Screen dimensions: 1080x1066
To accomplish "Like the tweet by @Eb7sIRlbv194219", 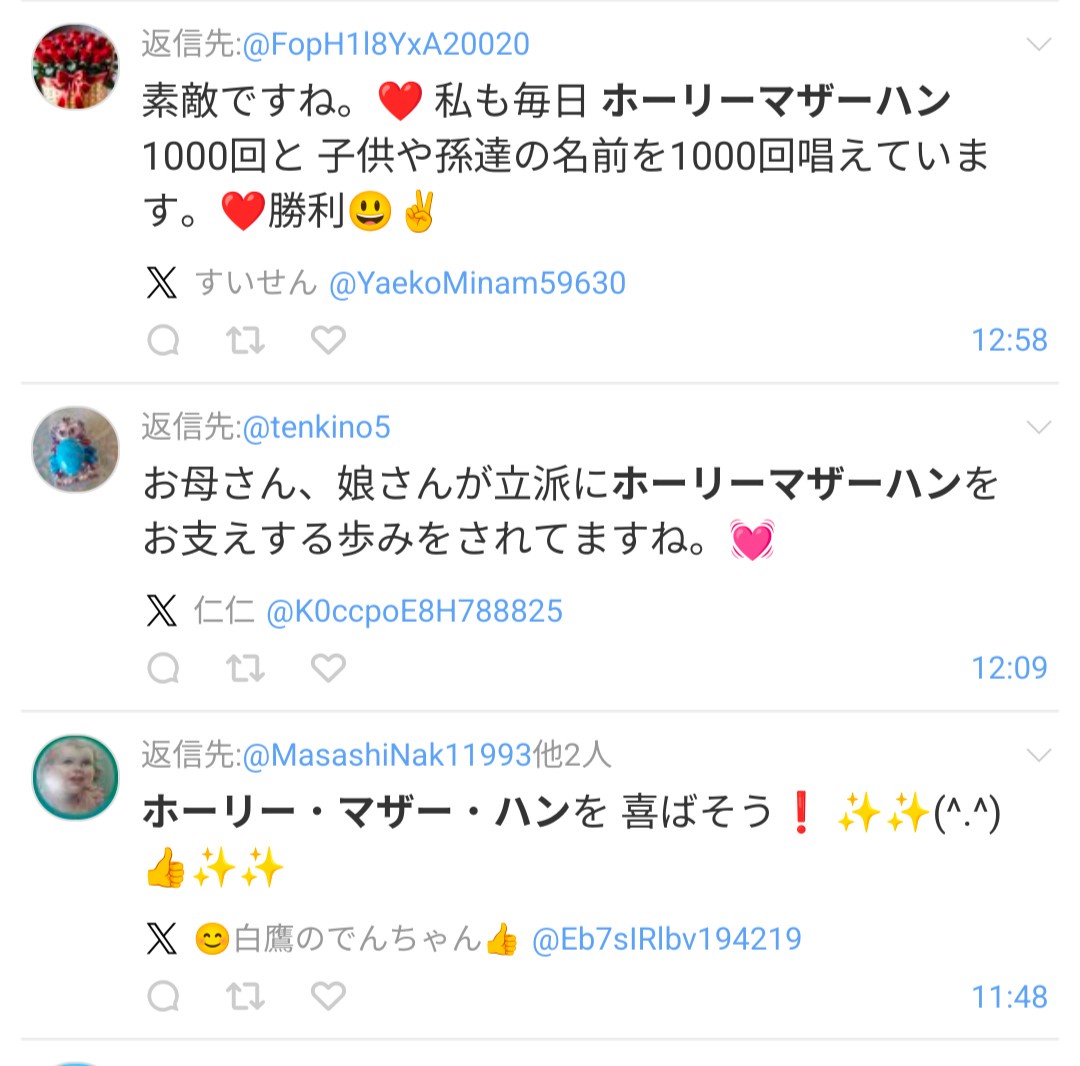I will tap(327, 996).
